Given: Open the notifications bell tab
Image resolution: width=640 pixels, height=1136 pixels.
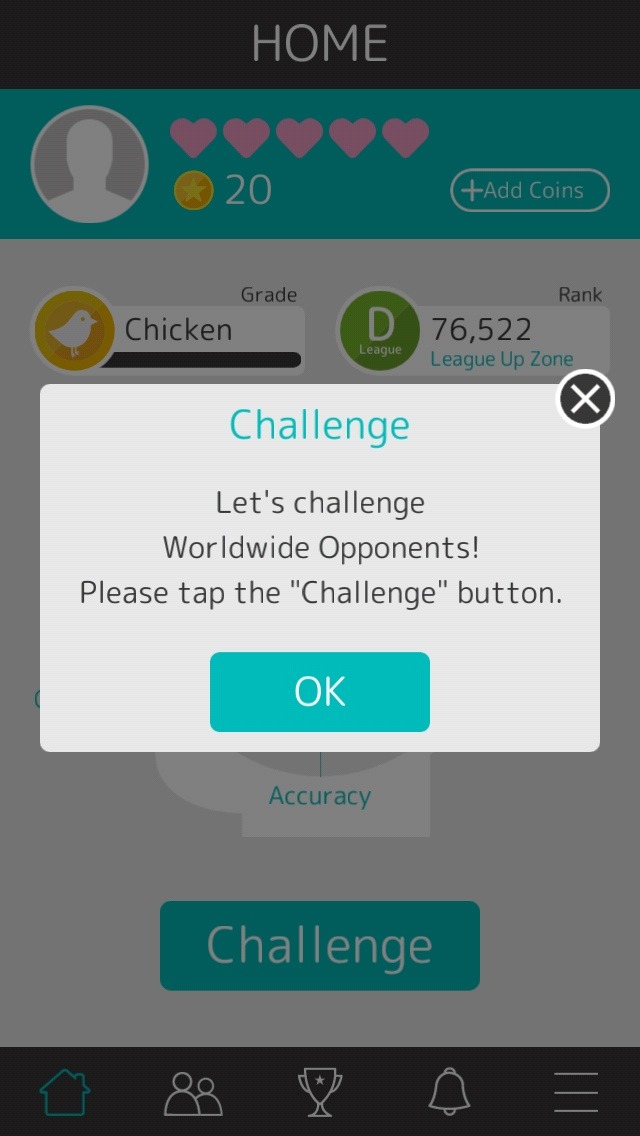Looking at the screenshot, I should [449, 1092].
